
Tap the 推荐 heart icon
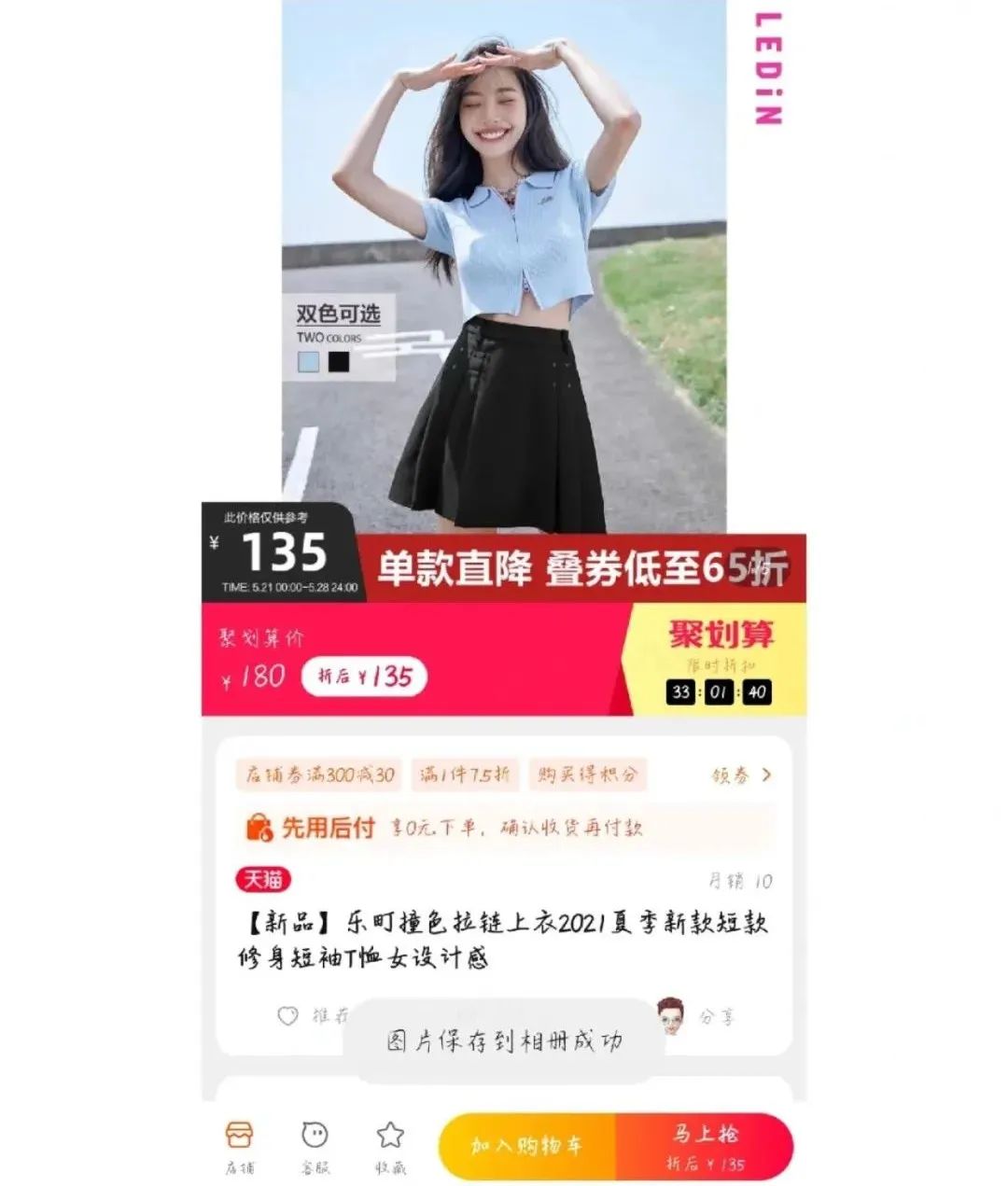tap(288, 1015)
